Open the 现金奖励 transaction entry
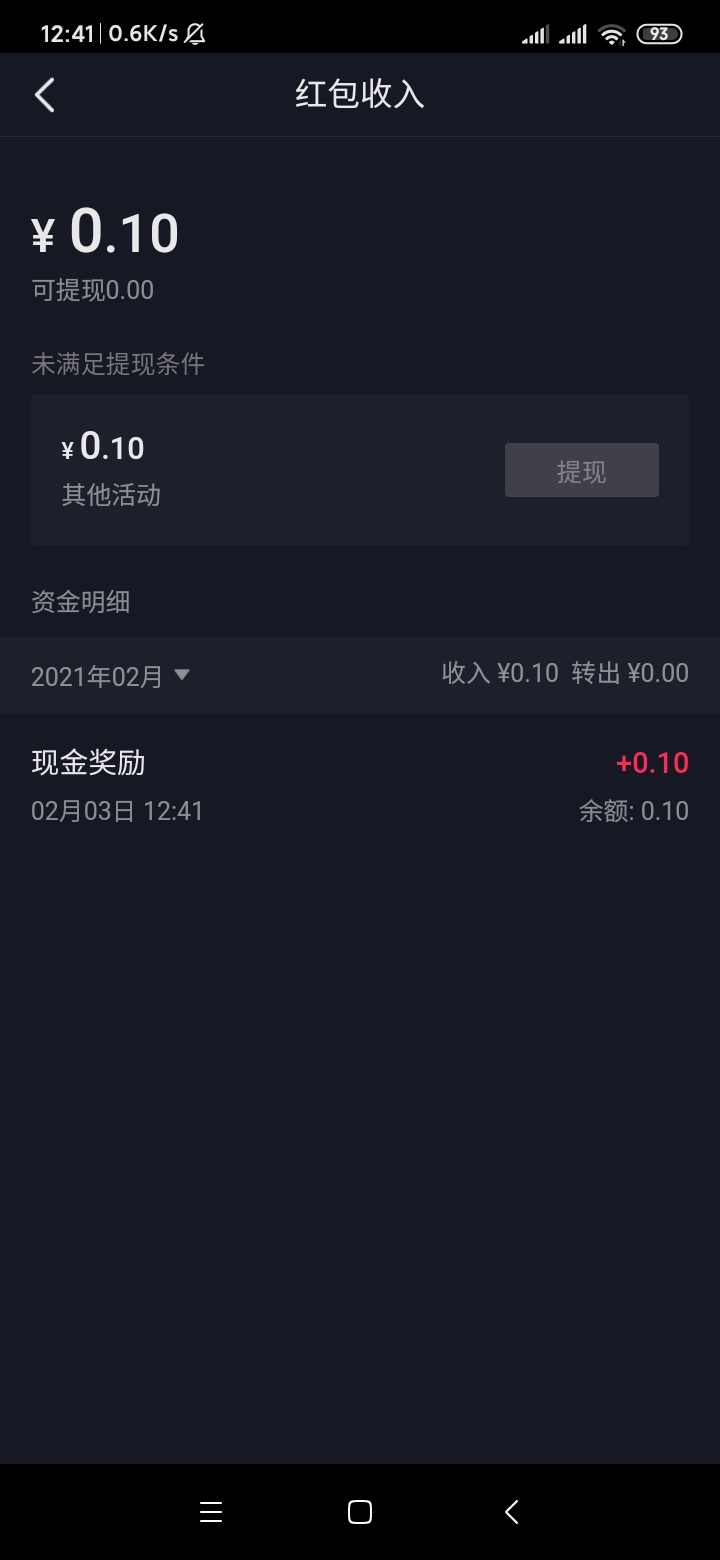720x1560 pixels. pos(360,786)
